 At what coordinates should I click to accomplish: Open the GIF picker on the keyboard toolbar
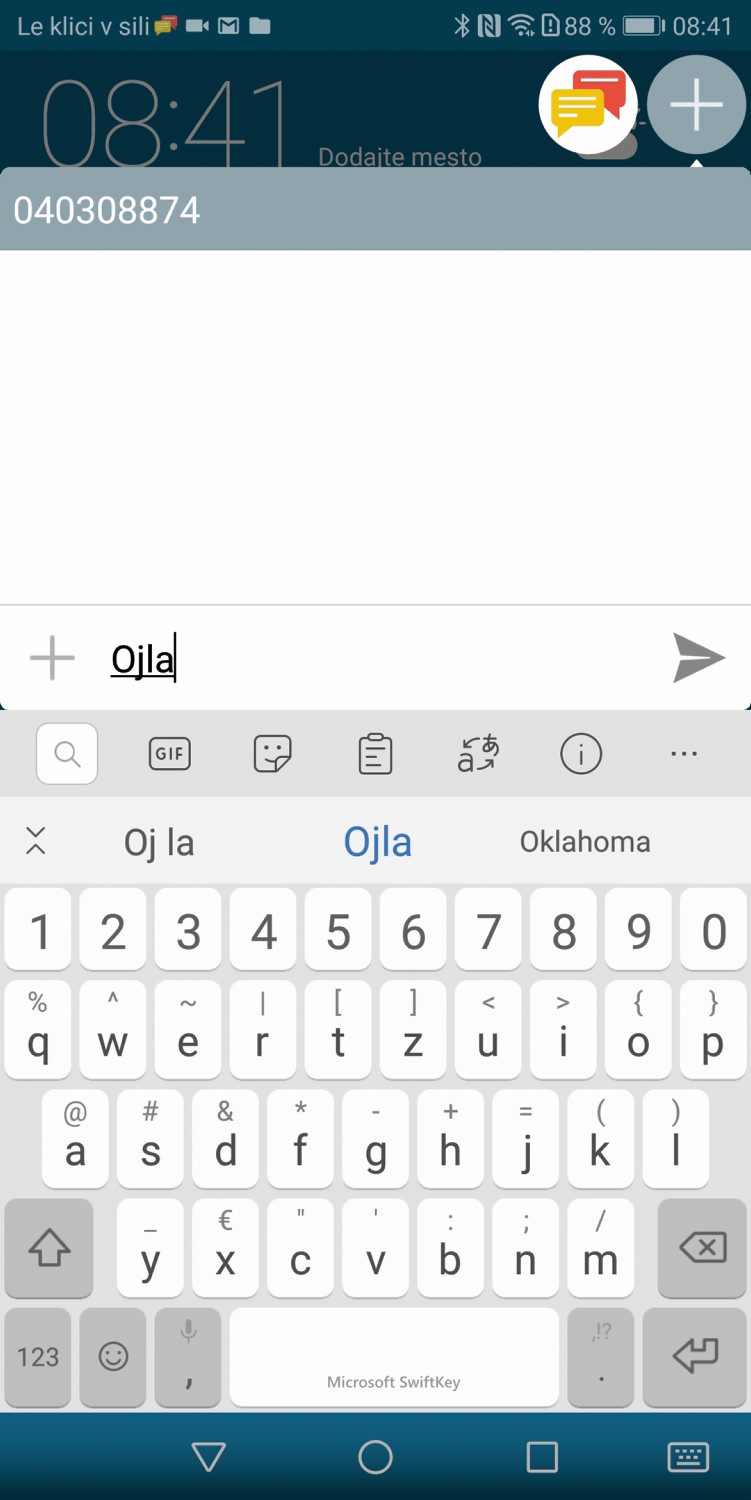pyautogui.click(x=169, y=754)
